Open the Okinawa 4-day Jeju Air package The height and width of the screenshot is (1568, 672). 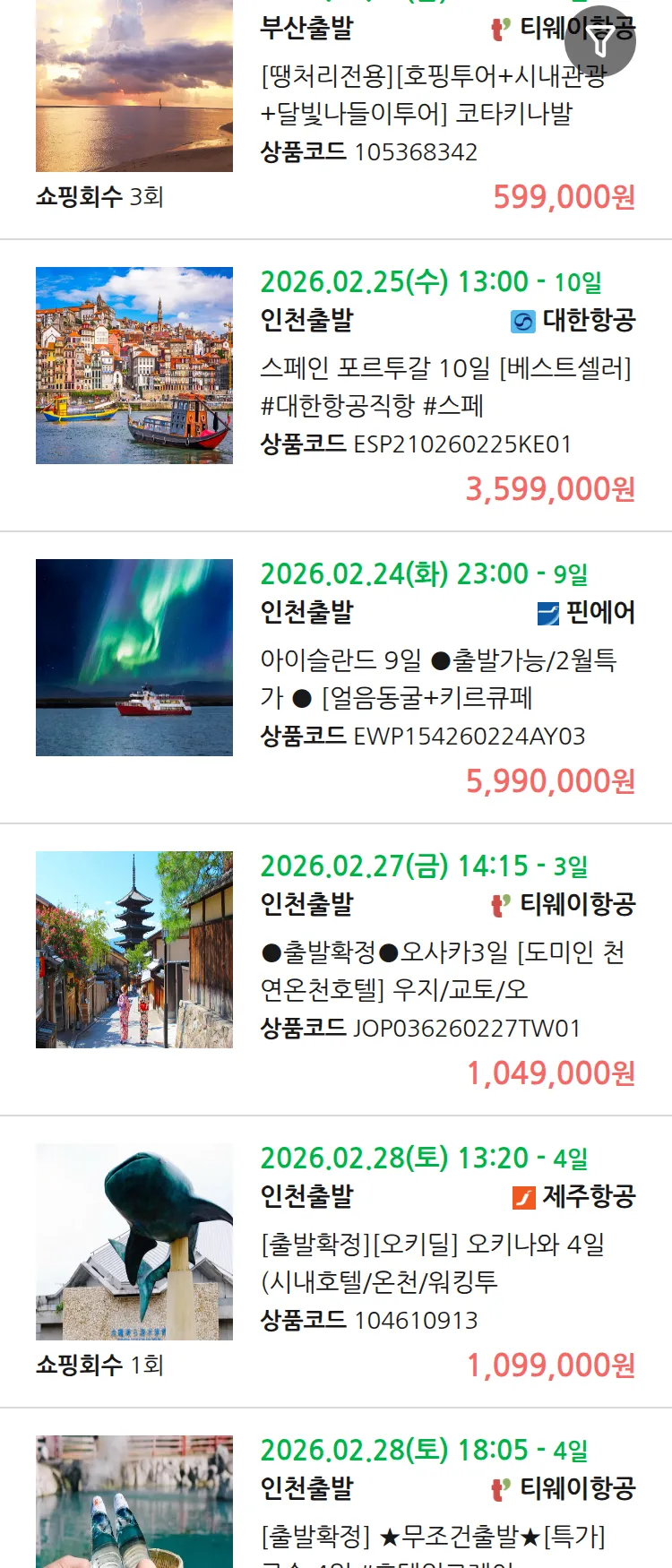click(x=433, y=1262)
